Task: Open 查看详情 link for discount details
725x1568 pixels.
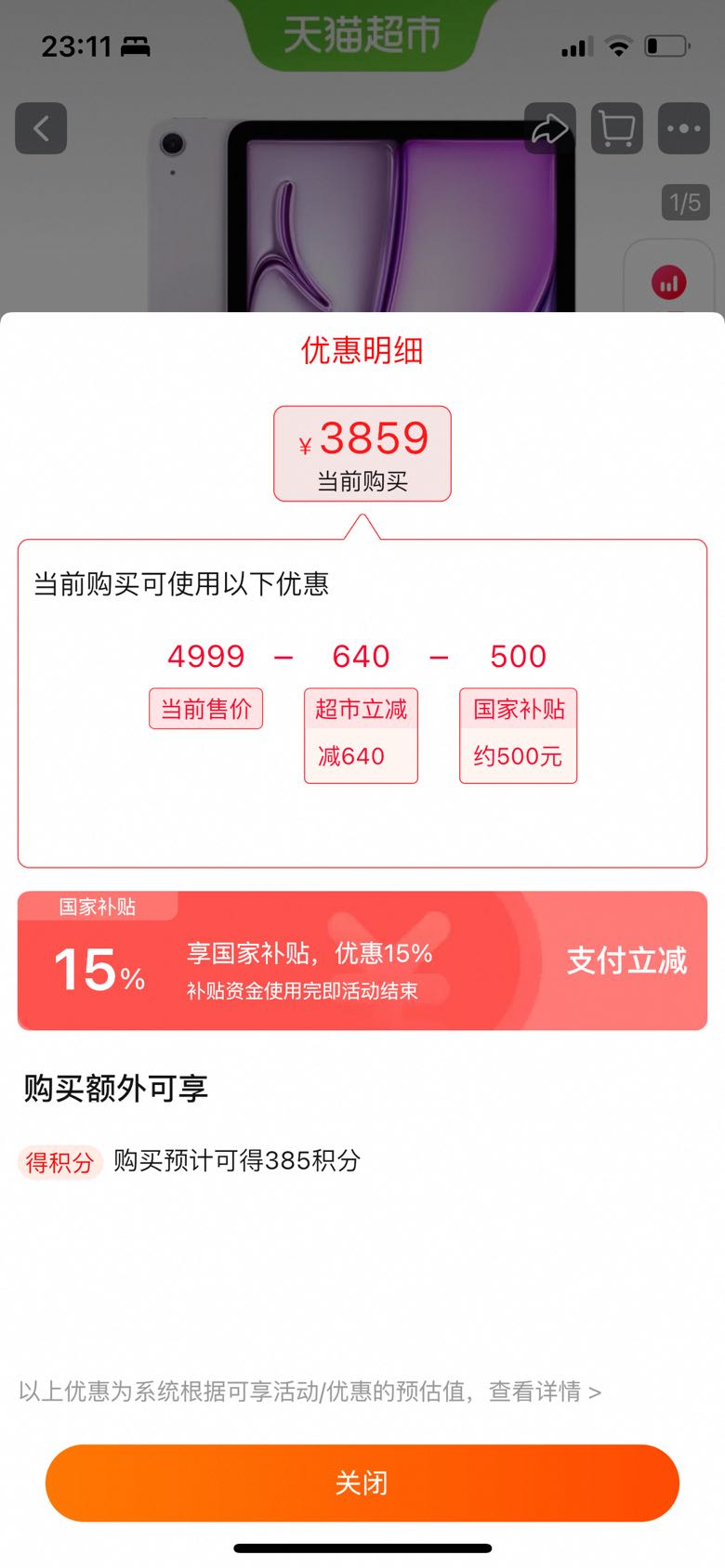Action: click(x=545, y=1392)
